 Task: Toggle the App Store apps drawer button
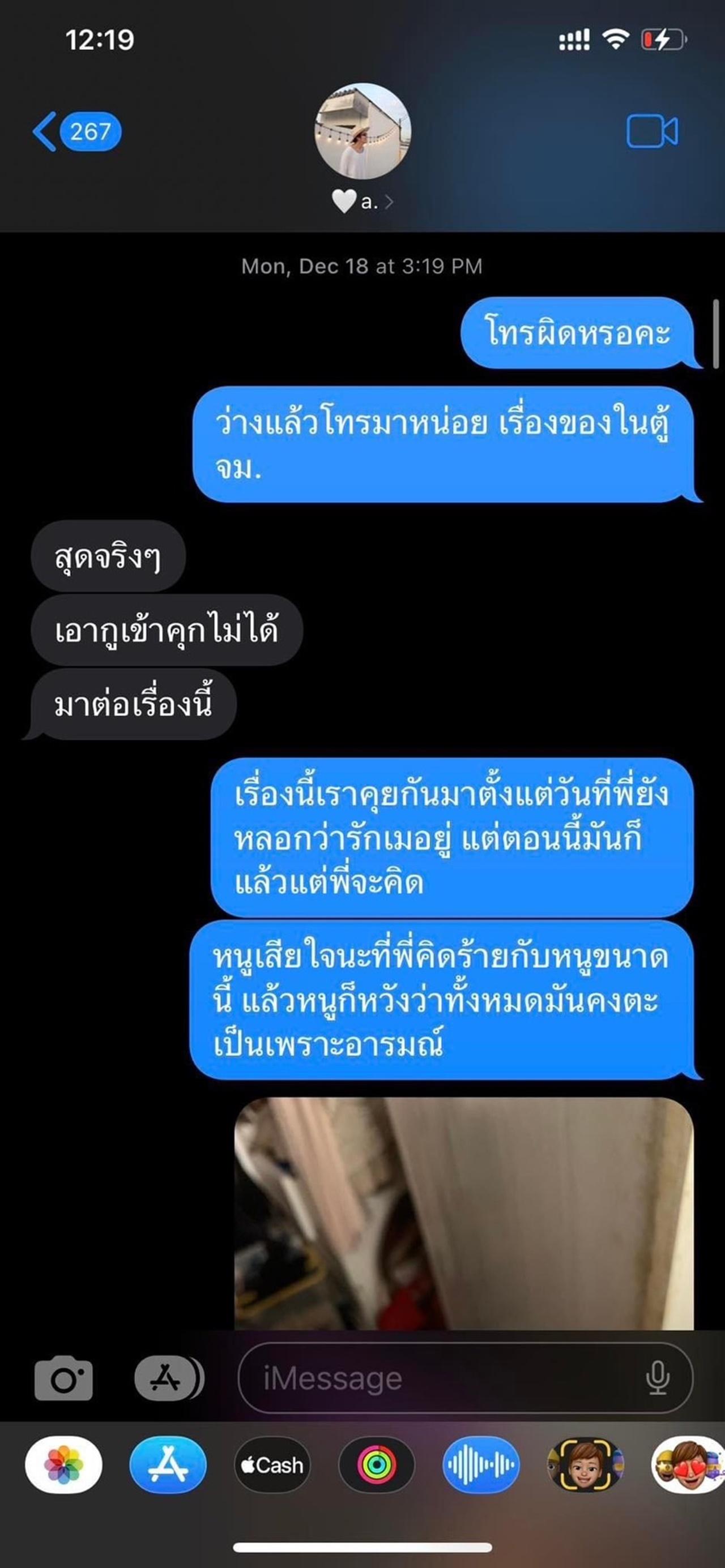[x=168, y=1378]
